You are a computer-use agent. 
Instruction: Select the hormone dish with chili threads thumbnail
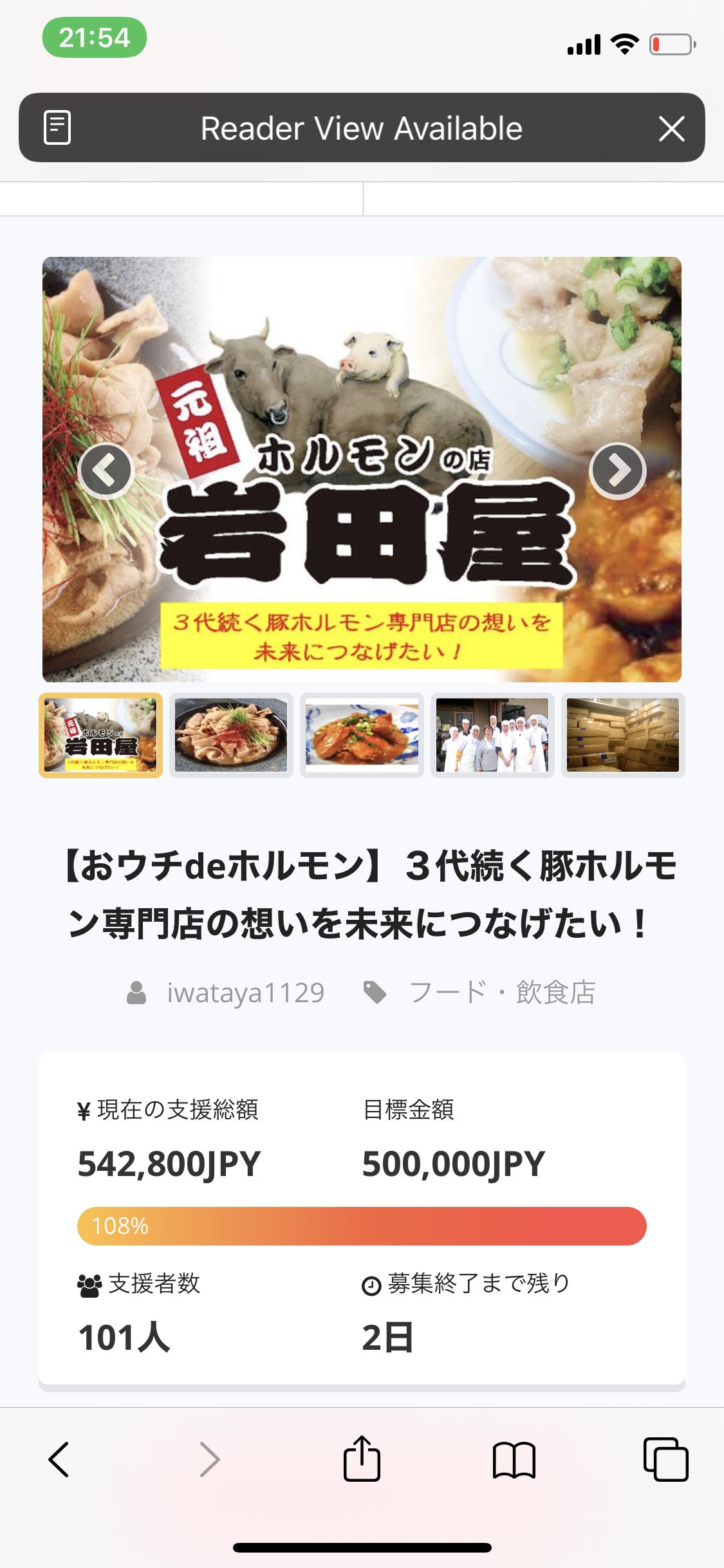[x=231, y=735]
